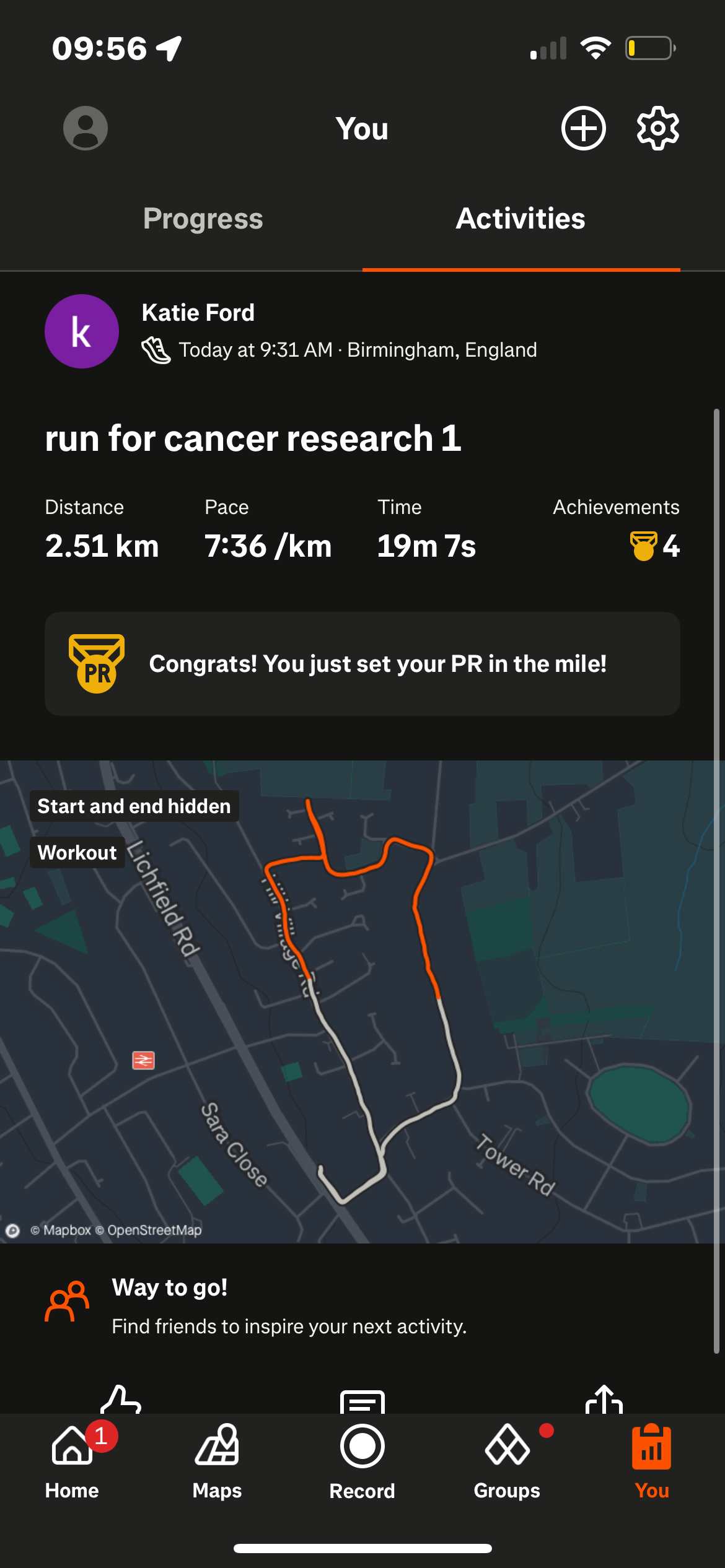View the 4 achievements
The height and width of the screenshot is (1568, 725).
(654, 546)
